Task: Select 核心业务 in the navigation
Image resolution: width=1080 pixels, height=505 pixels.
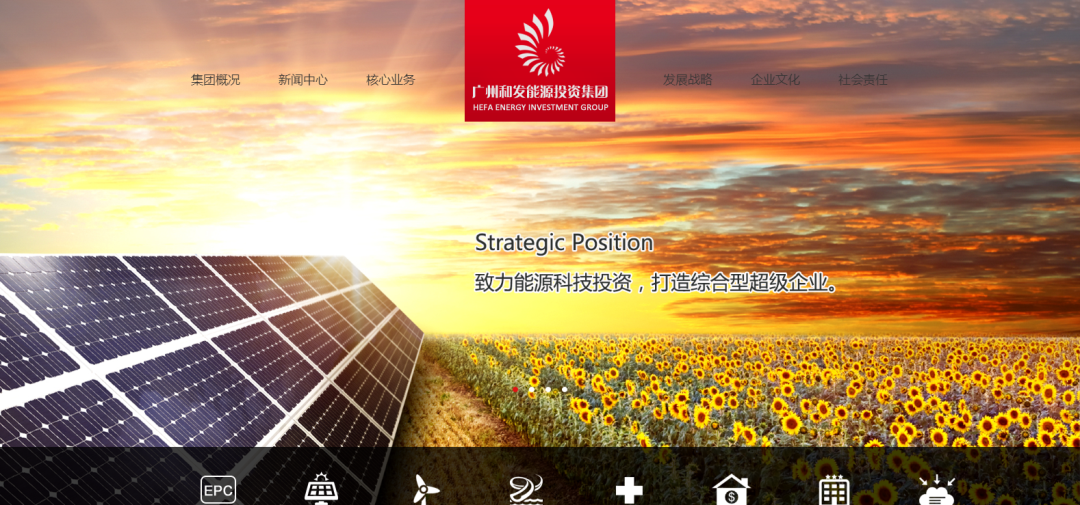Action: [x=390, y=80]
